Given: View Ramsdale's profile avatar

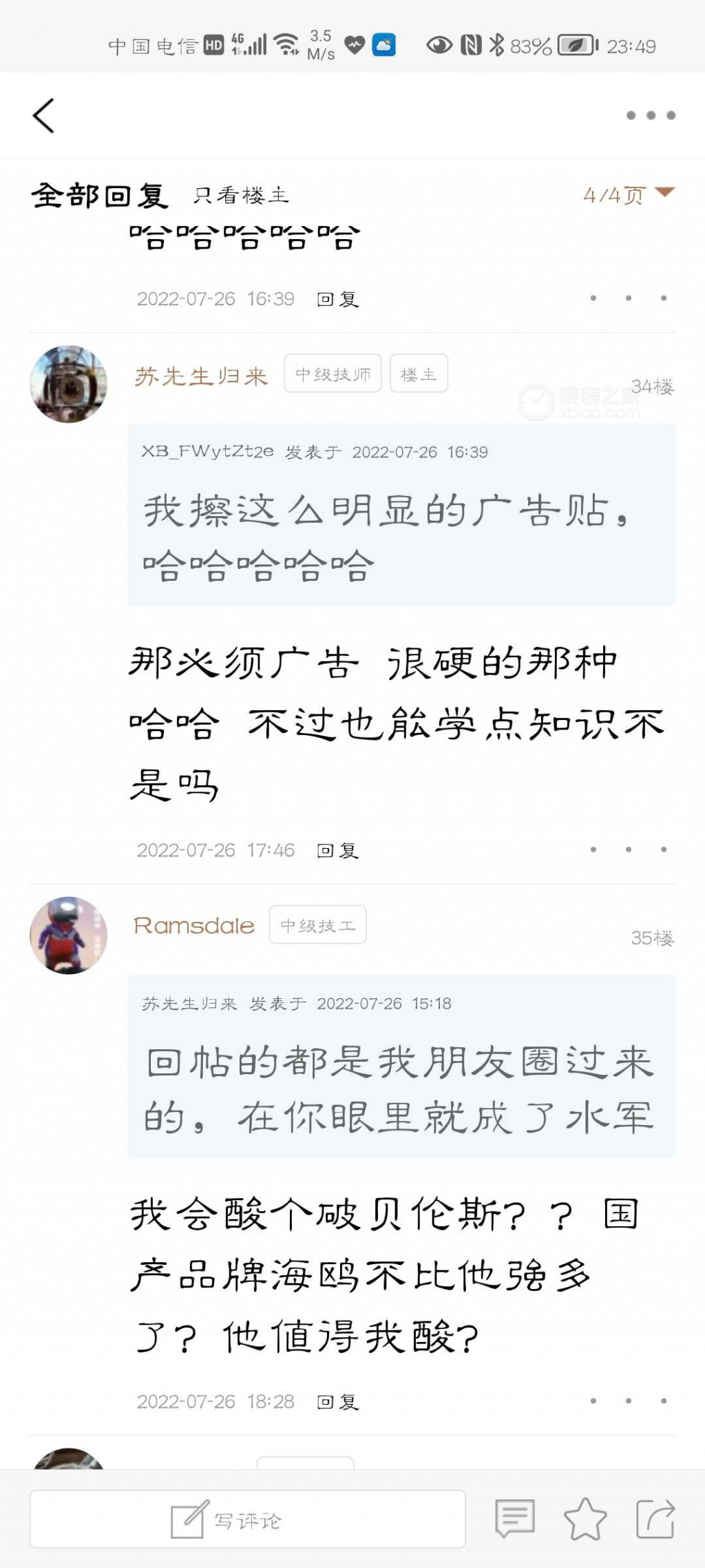Looking at the screenshot, I should tap(68, 935).
